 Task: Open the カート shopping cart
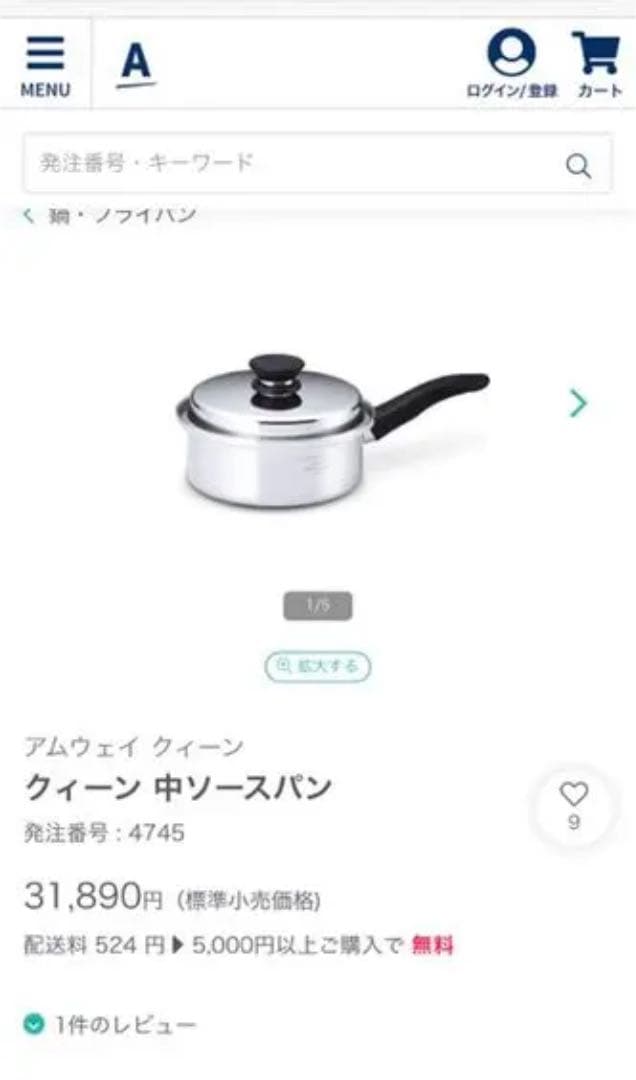point(597,65)
